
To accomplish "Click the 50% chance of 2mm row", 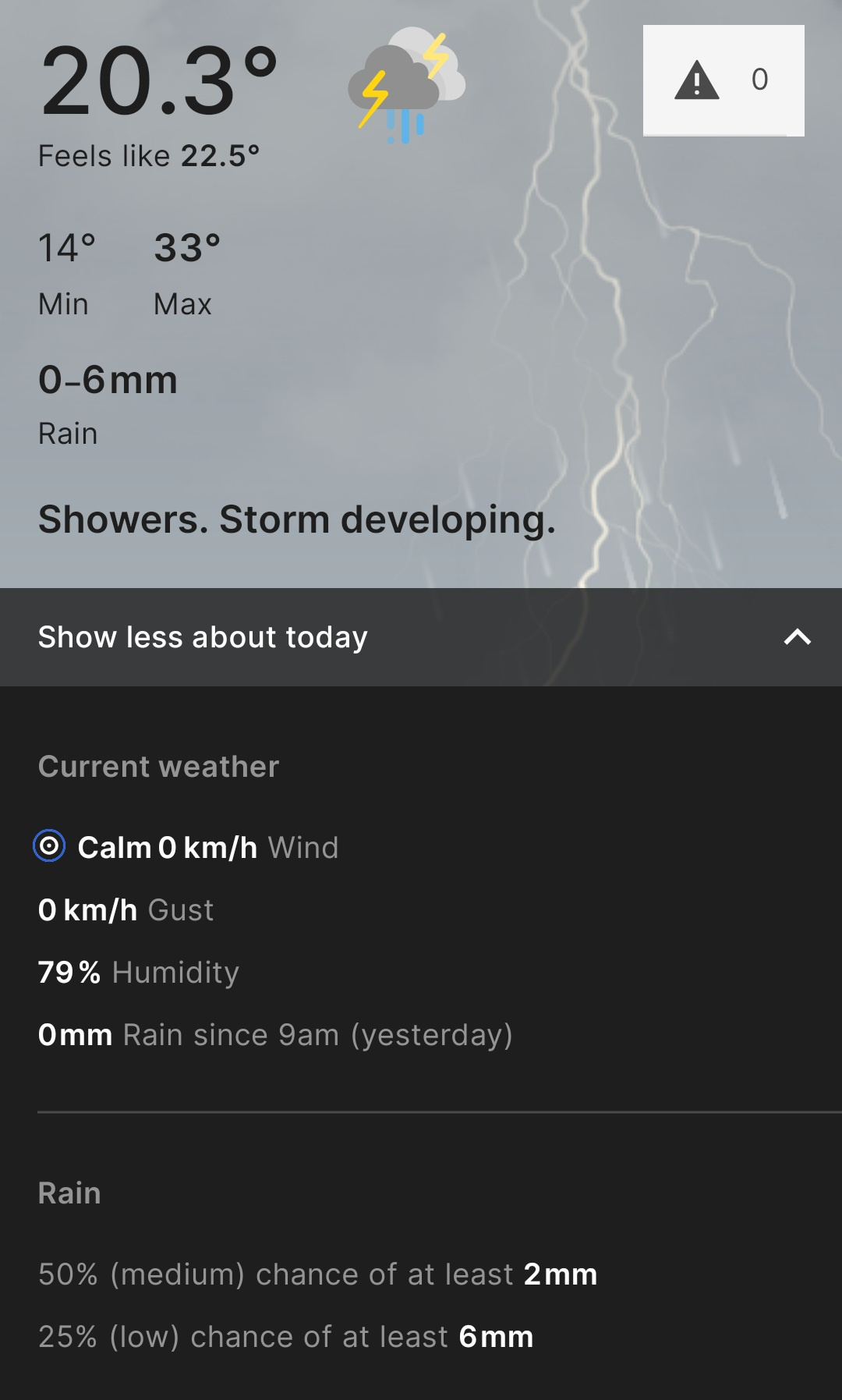I will pos(317,1274).
